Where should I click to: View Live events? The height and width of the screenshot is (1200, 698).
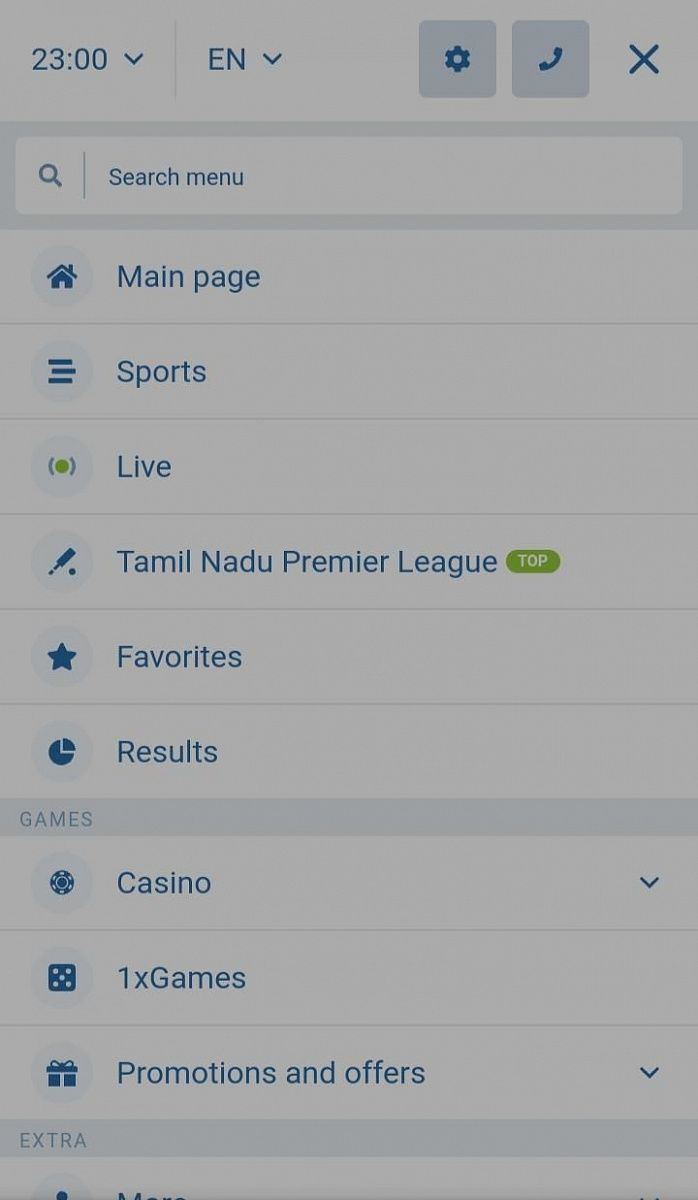coord(144,467)
